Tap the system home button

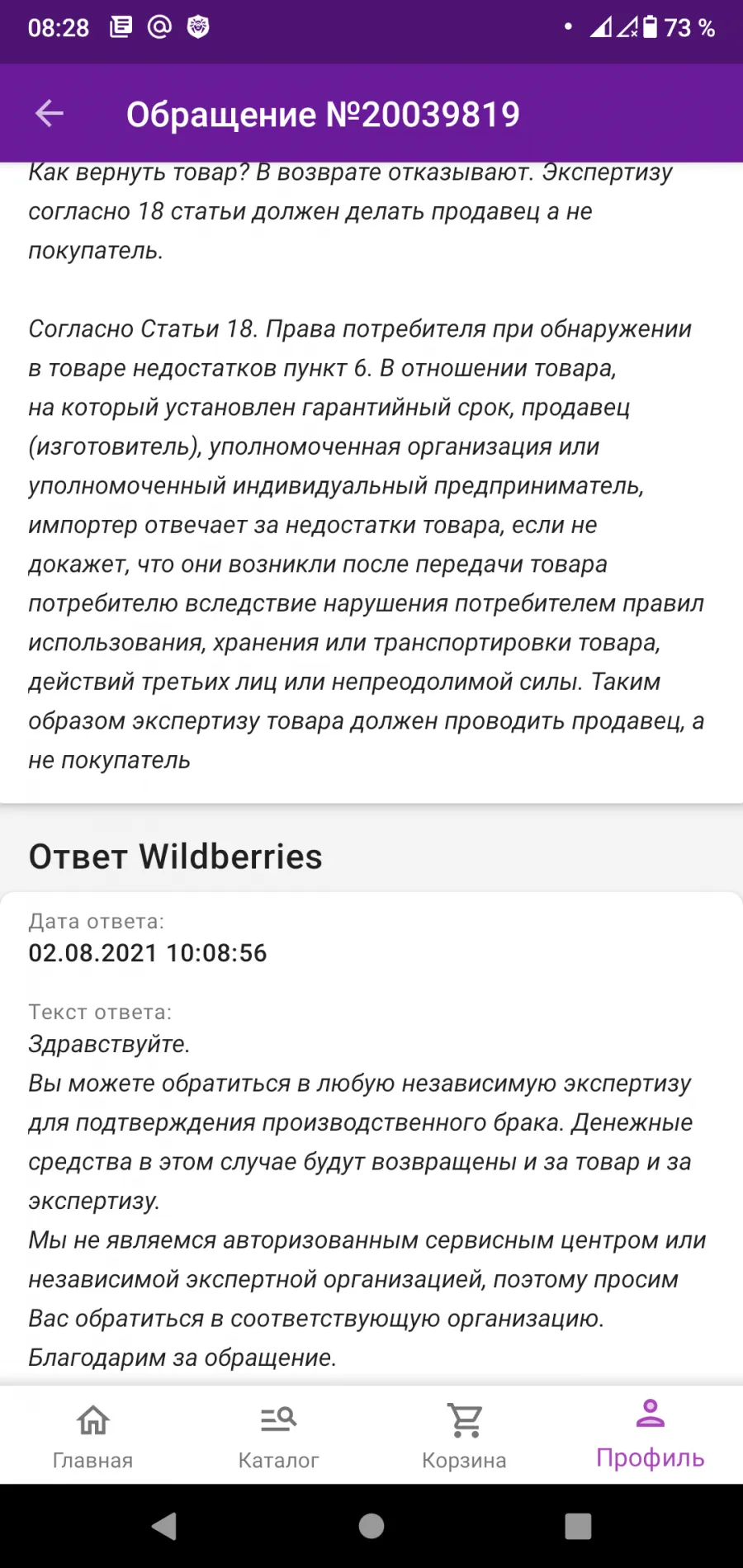[x=371, y=1526]
